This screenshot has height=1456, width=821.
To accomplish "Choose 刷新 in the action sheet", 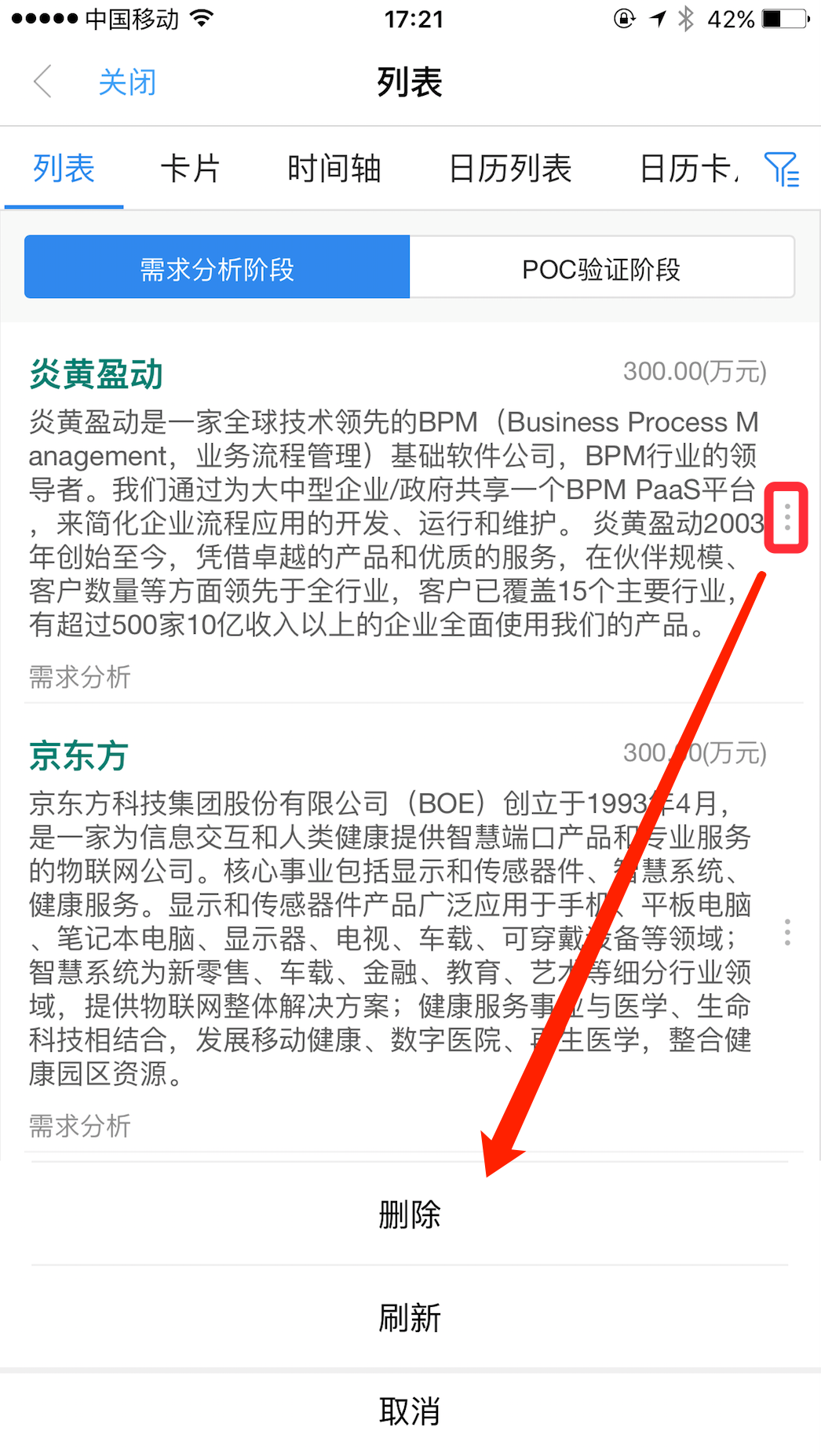I will (410, 1317).
